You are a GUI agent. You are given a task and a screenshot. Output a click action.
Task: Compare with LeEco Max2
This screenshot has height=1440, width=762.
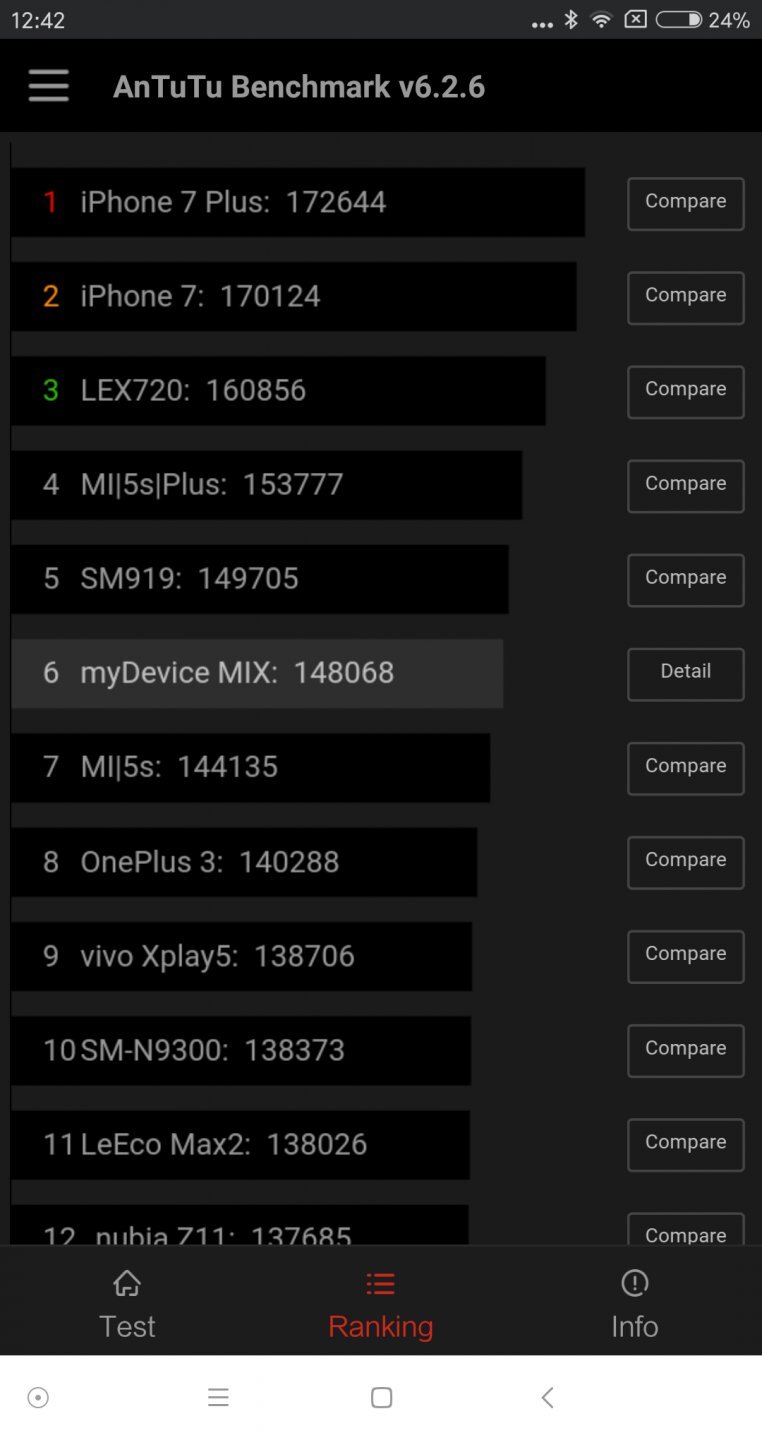tap(685, 1143)
